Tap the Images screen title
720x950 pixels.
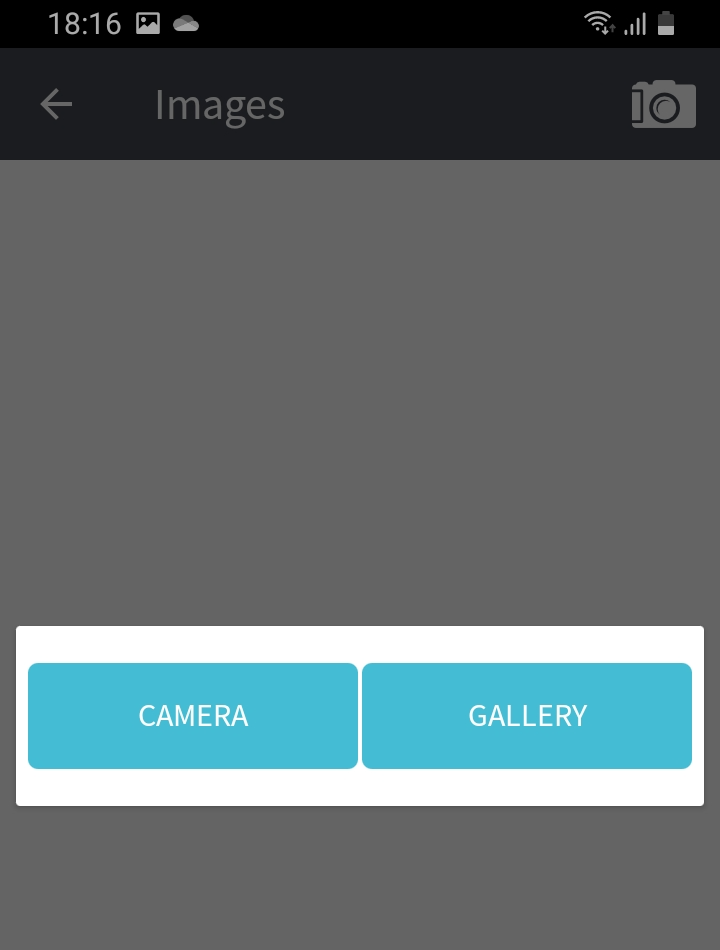click(x=220, y=103)
